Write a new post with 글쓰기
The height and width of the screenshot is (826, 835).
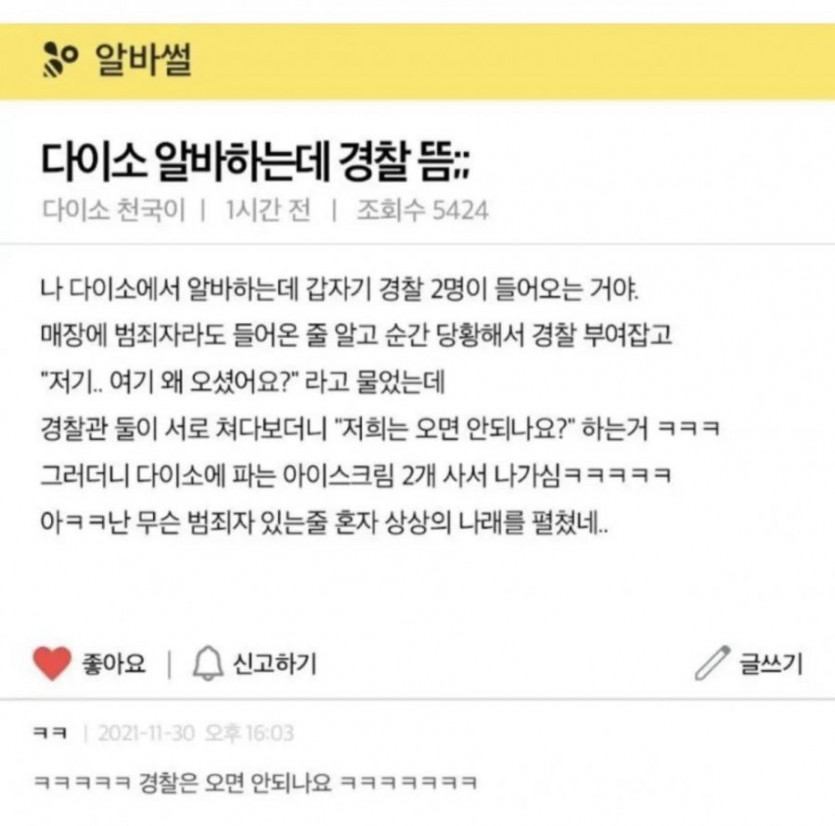tap(750, 663)
